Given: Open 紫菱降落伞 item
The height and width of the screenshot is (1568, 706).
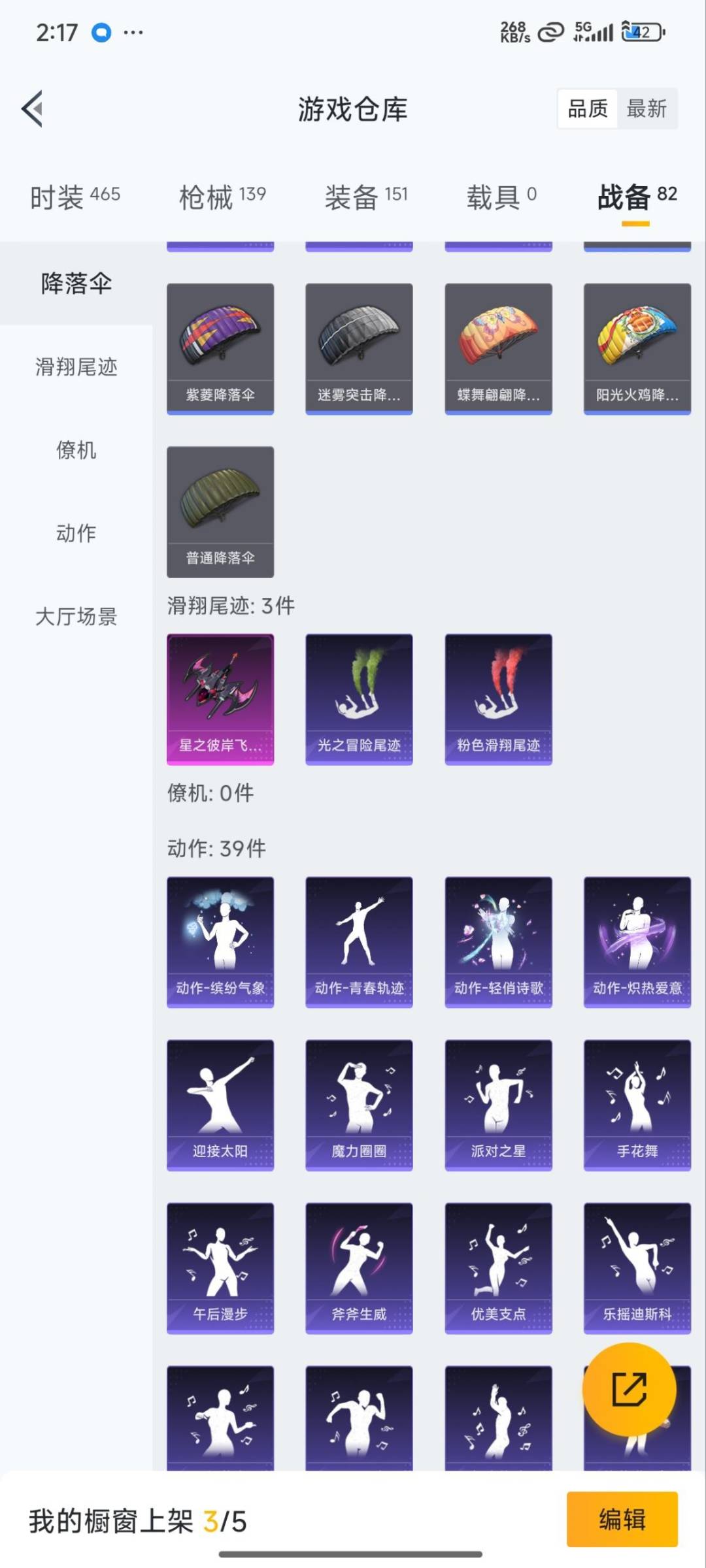Looking at the screenshot, I should click(220, 348).
